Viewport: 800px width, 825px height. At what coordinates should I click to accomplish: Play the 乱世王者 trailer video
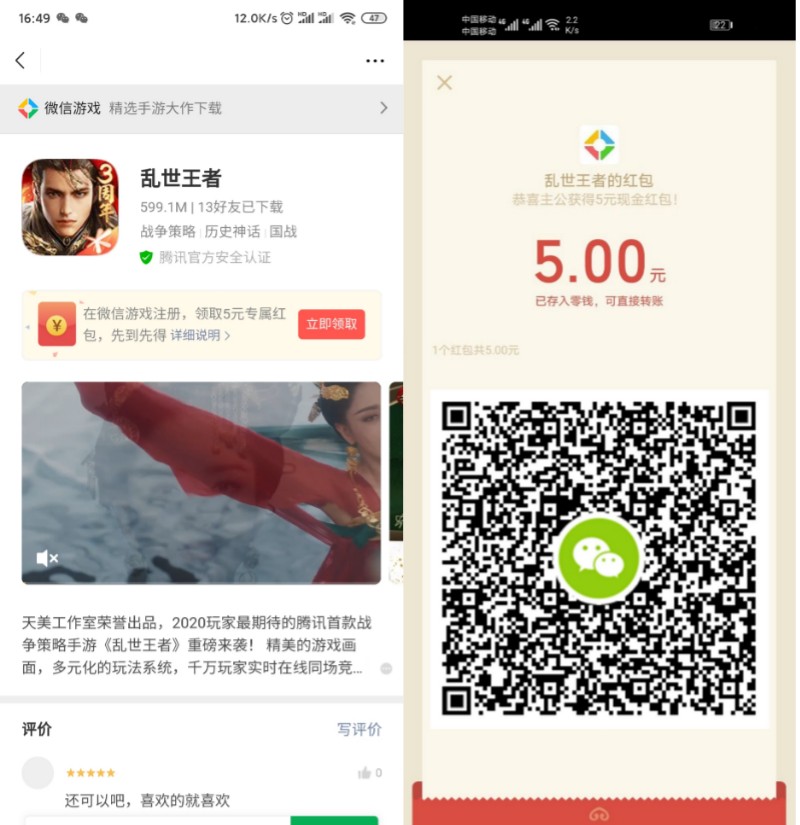coord(201,482)
